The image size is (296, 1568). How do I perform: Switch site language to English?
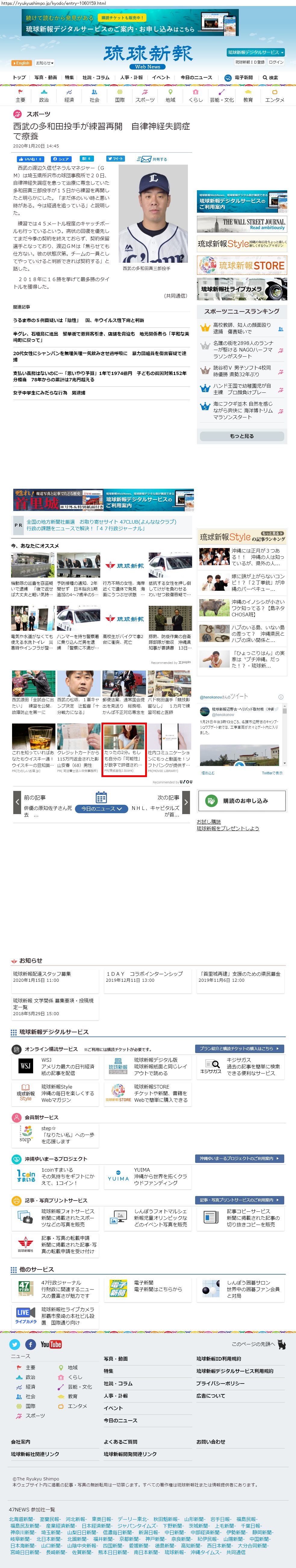(x=21, y=63)
